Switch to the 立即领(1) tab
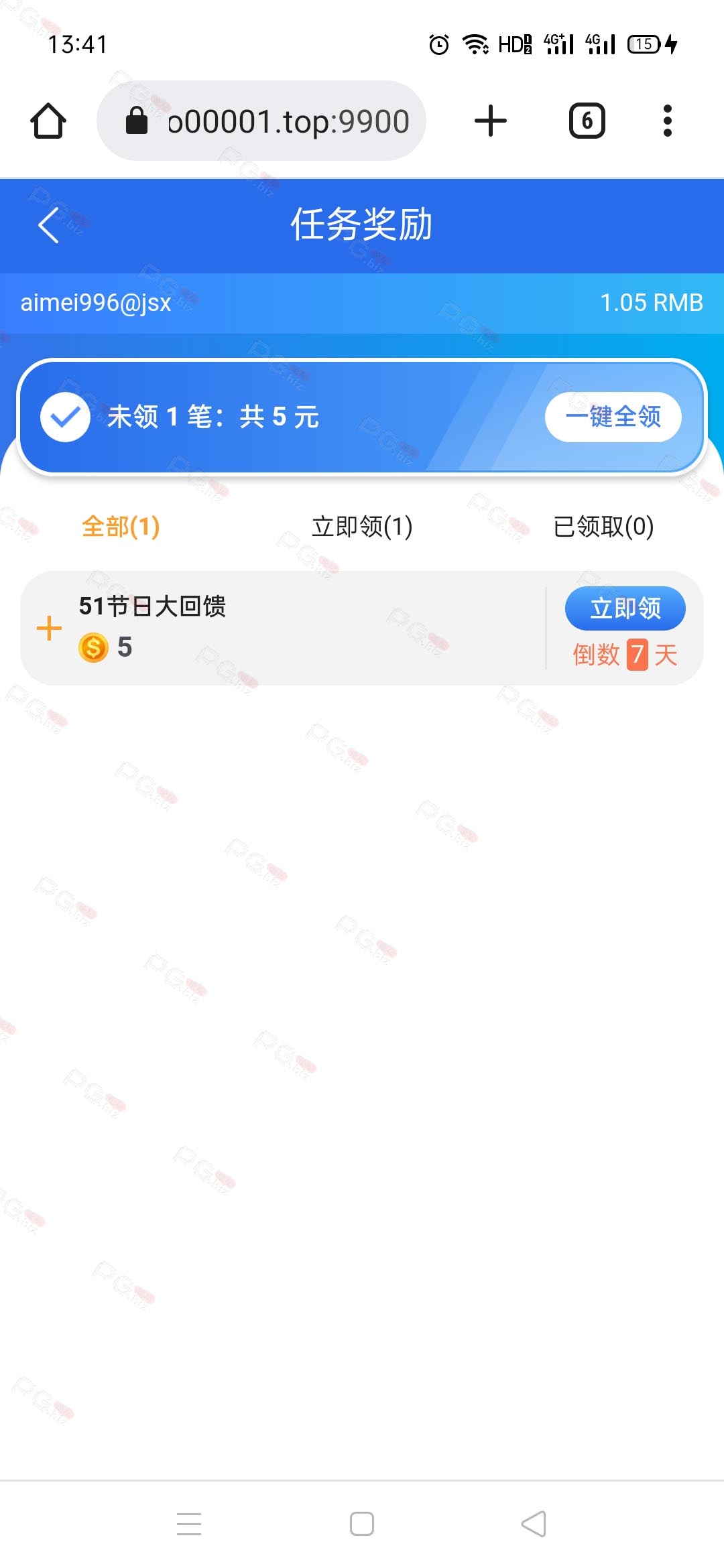Image resolution: width=724 pixels, height=1568 pixels. click(362, 527)
